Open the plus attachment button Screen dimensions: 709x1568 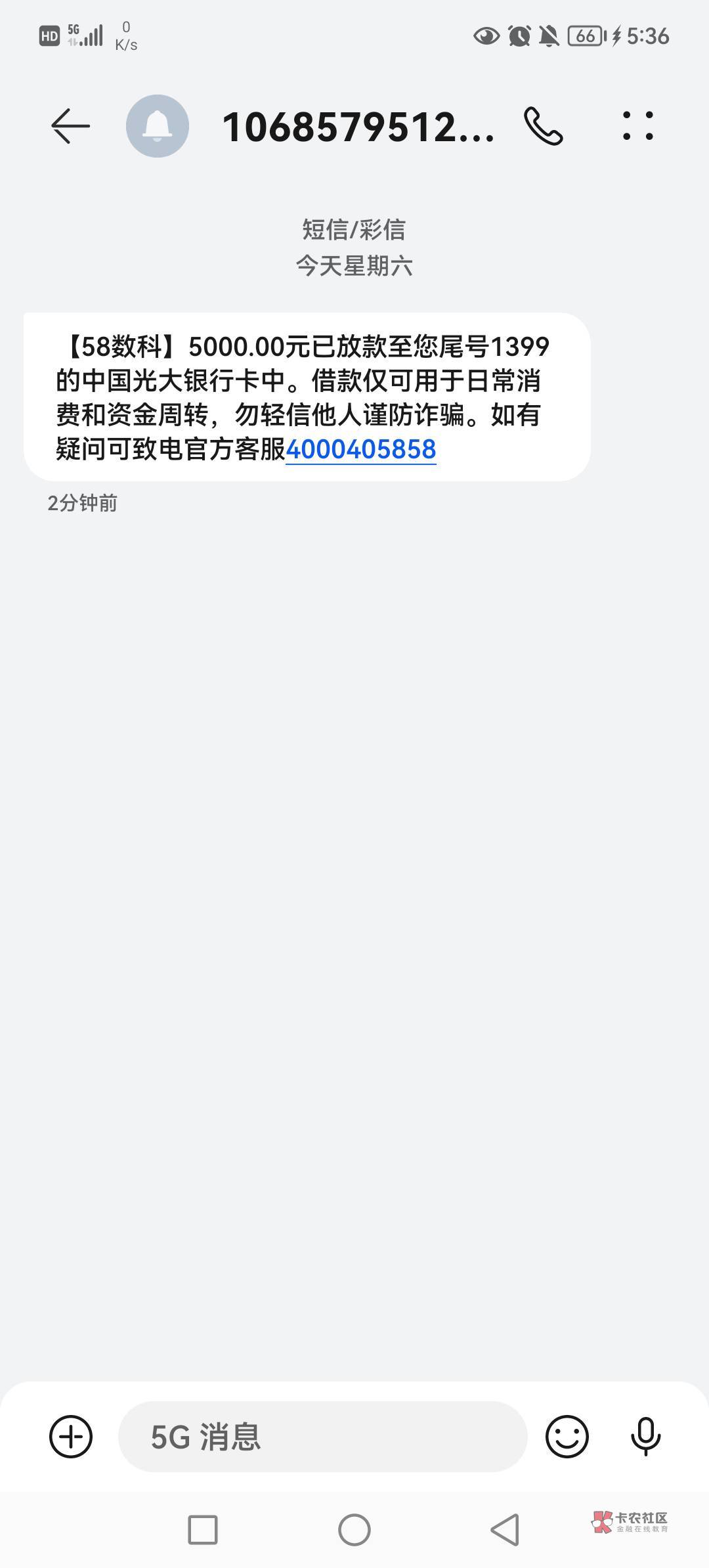[x=71, y=1437]
